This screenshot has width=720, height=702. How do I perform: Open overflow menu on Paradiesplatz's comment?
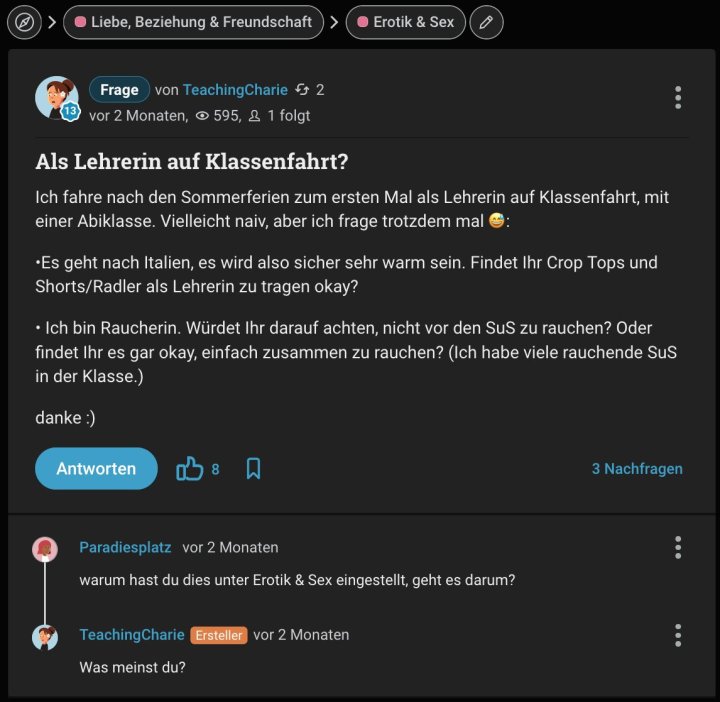pos(678,547)
